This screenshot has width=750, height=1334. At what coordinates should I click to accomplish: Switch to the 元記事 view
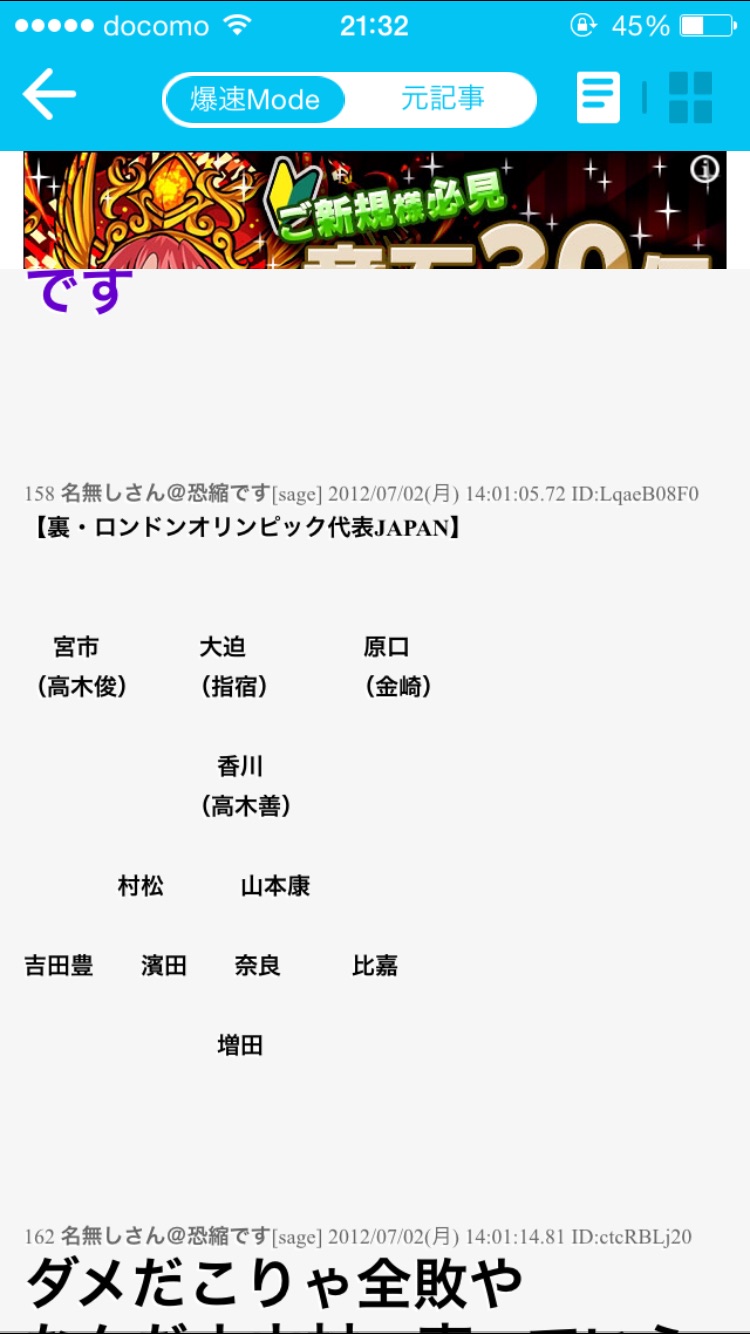coord(442,99)
